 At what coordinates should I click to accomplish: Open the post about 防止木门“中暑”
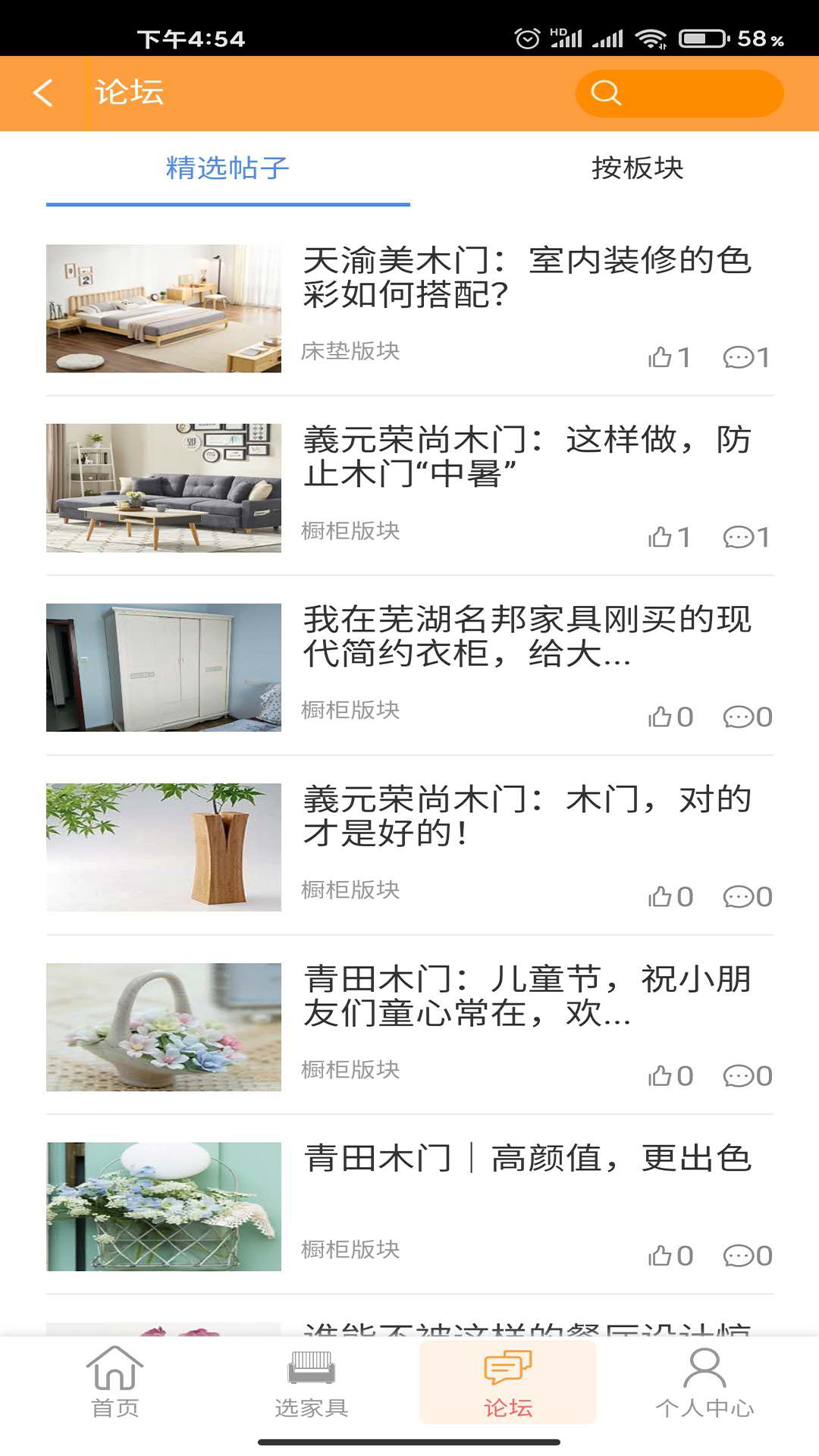[526, 457]
